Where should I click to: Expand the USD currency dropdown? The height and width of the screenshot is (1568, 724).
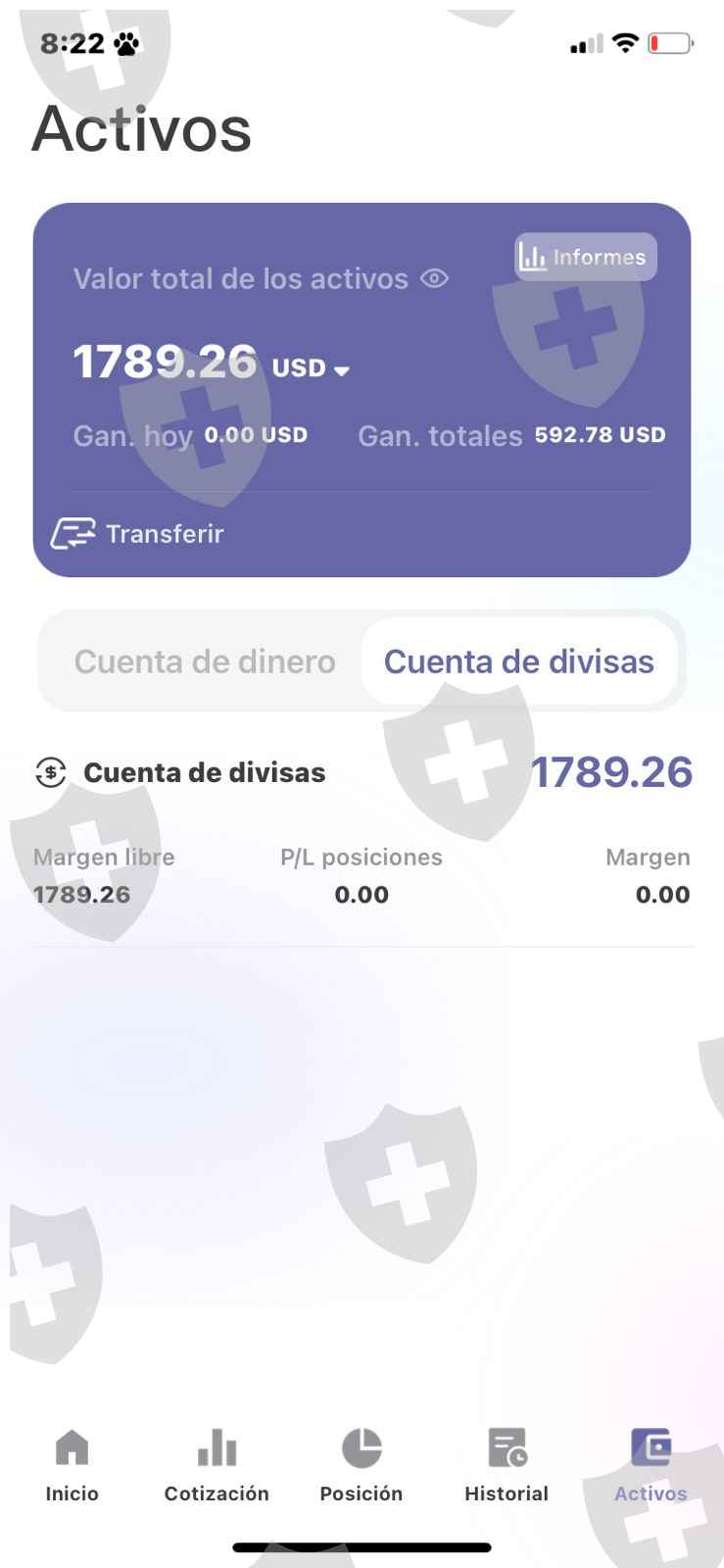(311, 368)
